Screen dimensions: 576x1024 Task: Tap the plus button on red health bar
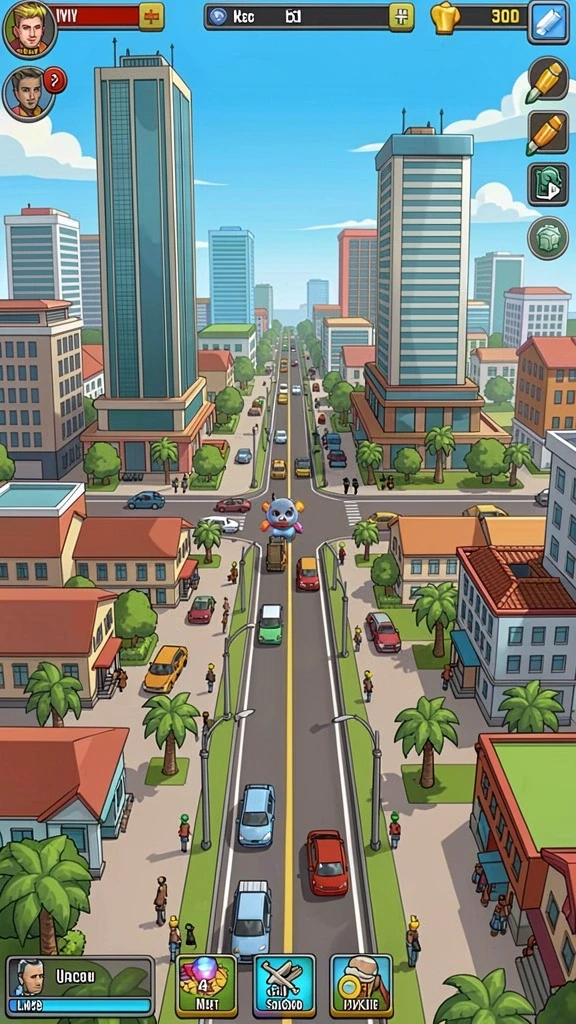click(x=151, y=16)
